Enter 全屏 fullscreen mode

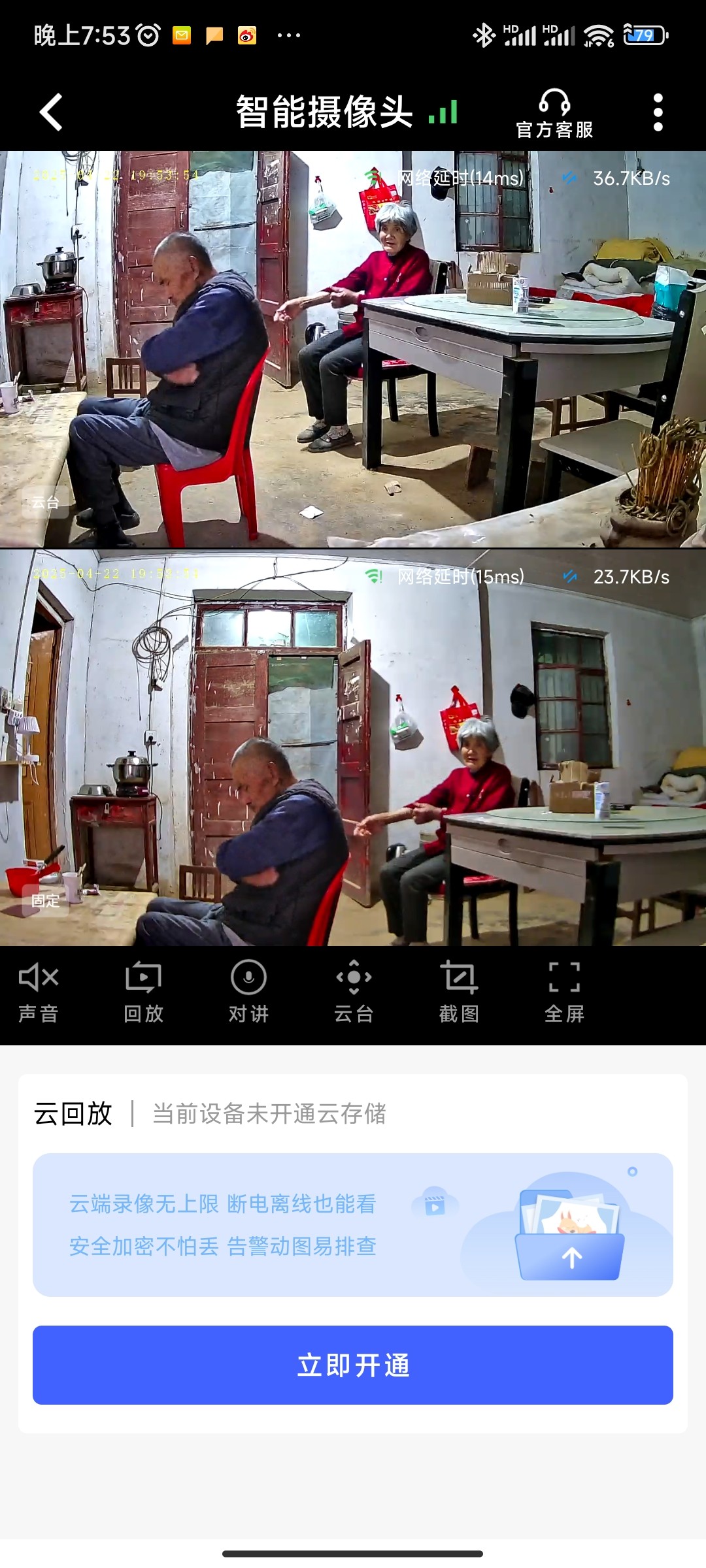pos(564,992)
